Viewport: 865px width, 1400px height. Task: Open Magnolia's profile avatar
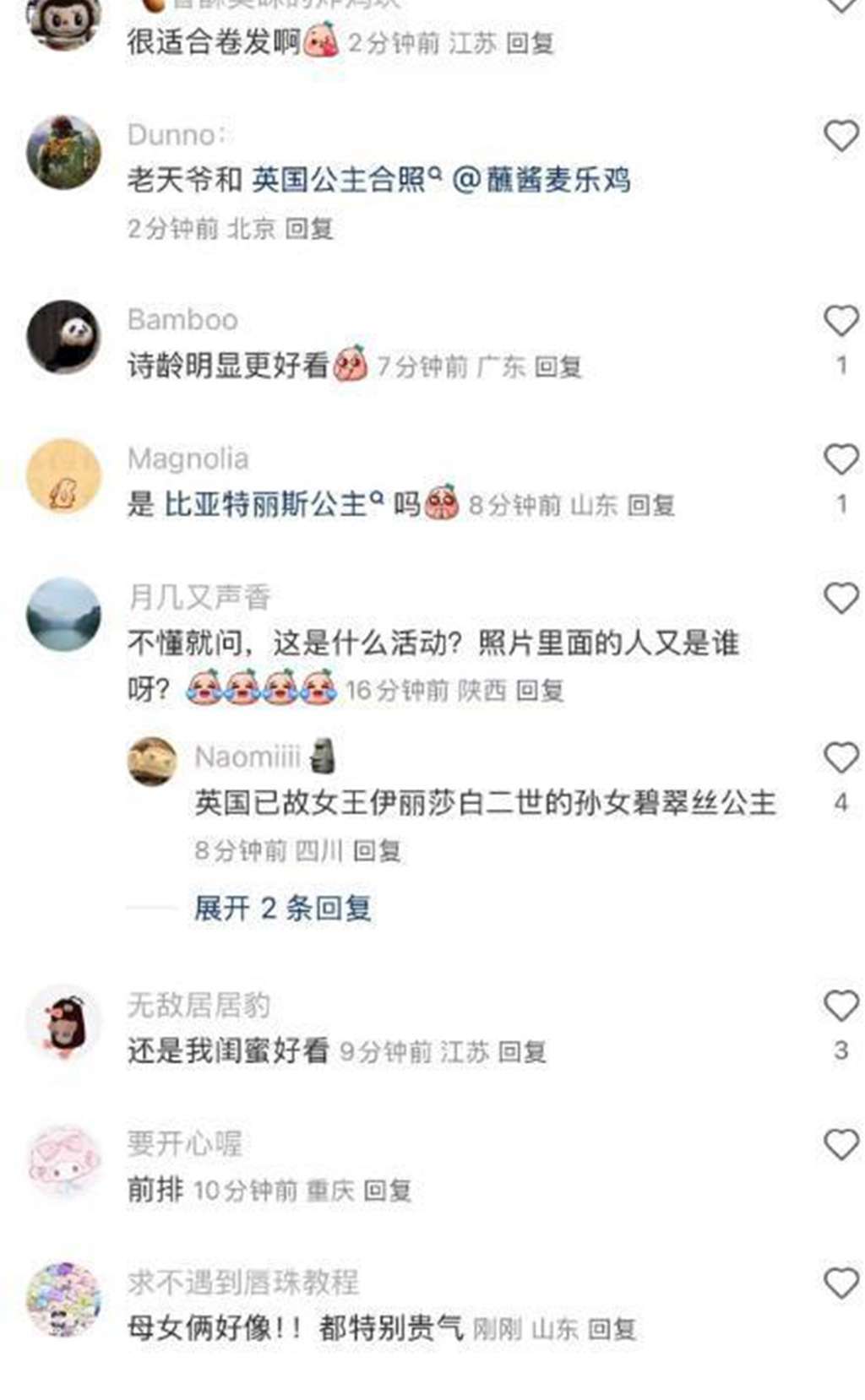point(63,476)
